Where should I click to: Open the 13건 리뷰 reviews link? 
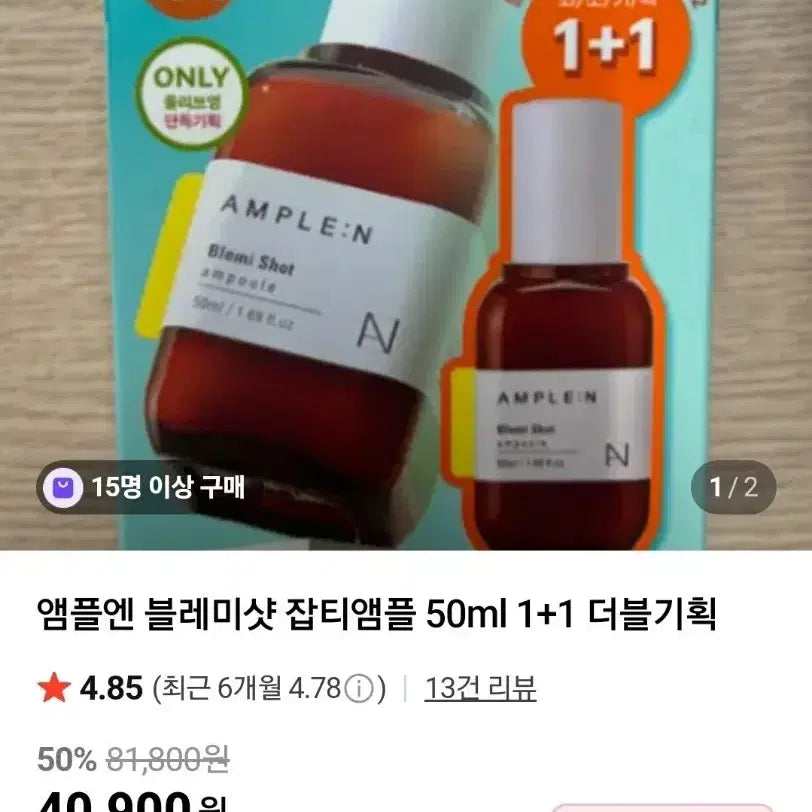[x=480, y=688]
